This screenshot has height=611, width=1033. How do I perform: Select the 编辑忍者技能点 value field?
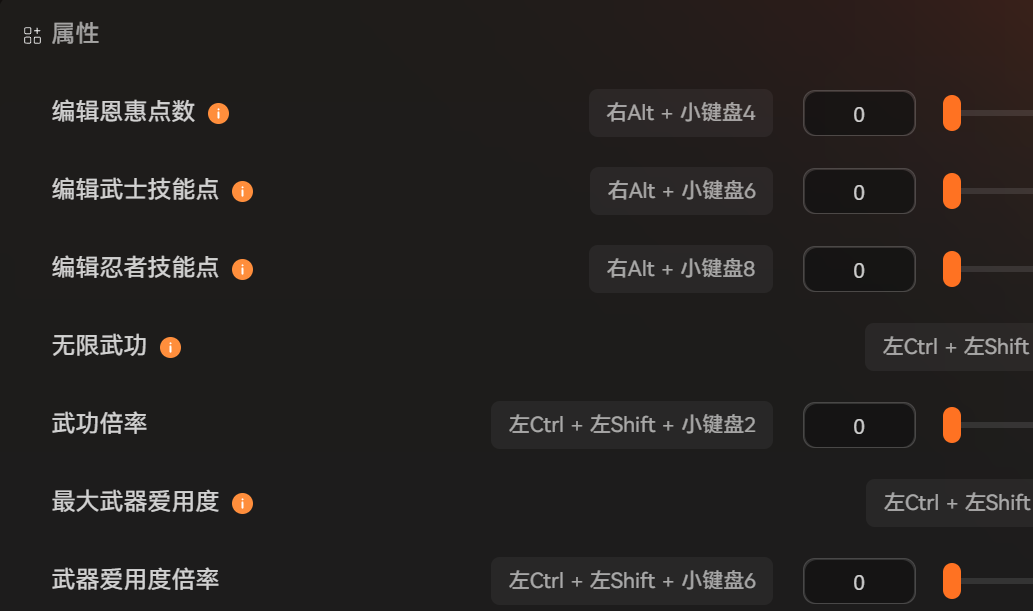[859, 270]
